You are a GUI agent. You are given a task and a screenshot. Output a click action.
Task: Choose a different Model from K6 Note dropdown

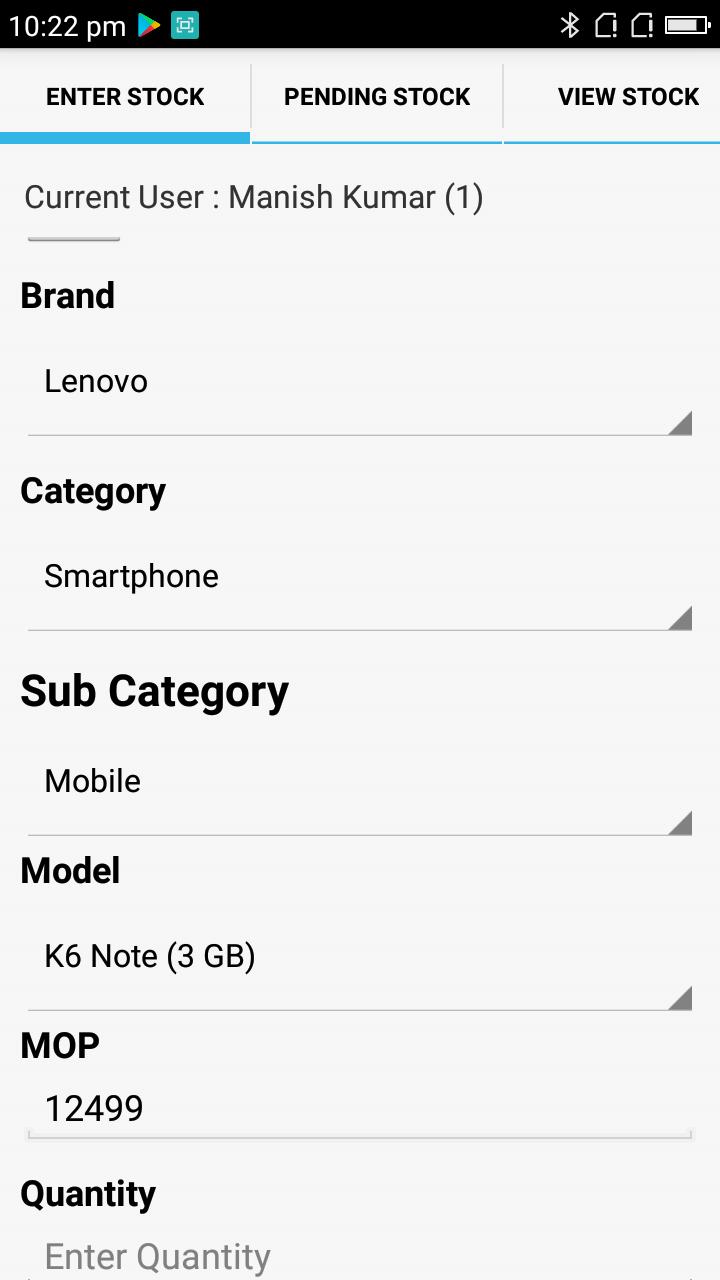[360, 958]
